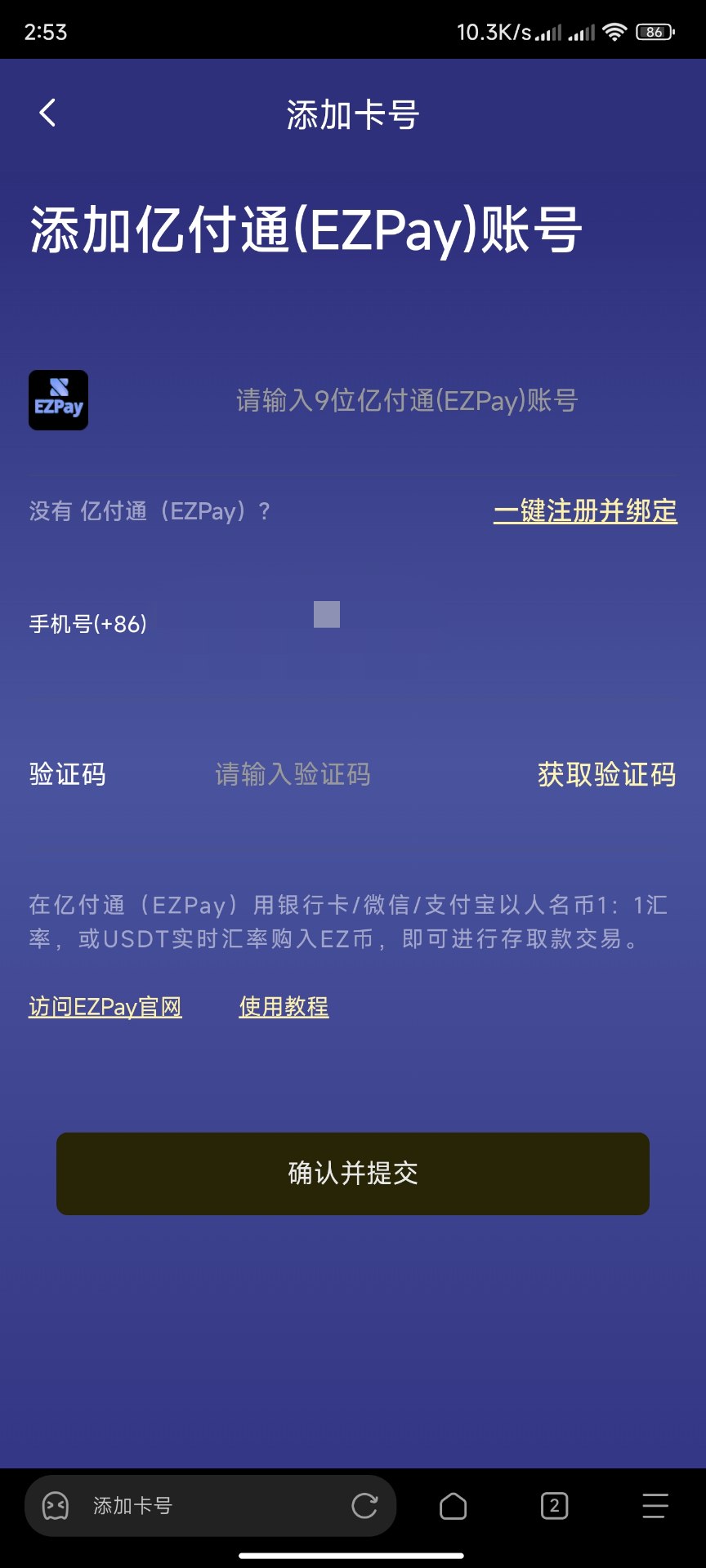Open the 一键注册并绑定 link
Screen dimensions: 706x1568
click(x=585, y=511)
